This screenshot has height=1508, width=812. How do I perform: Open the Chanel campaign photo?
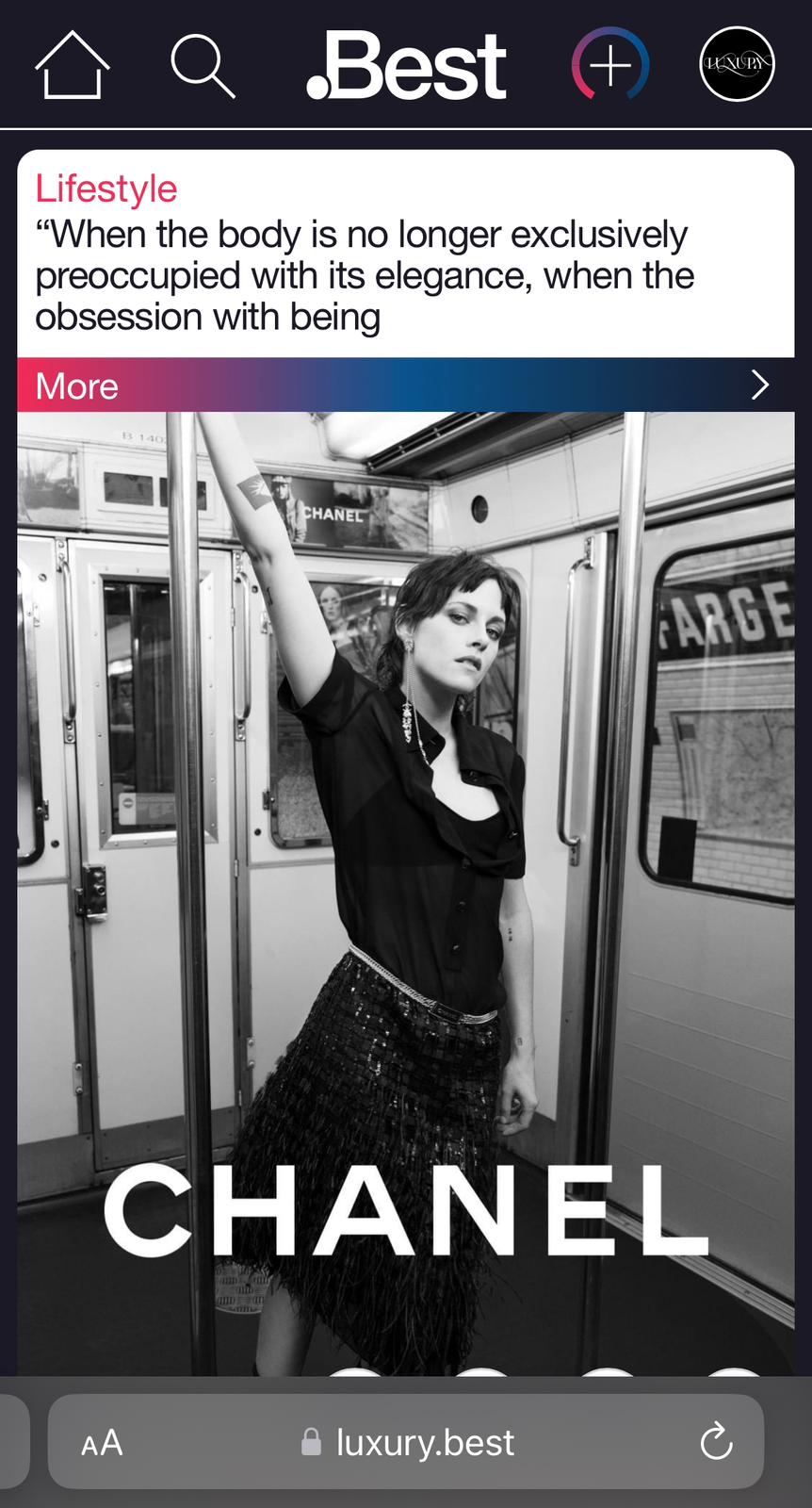(405, 848)
